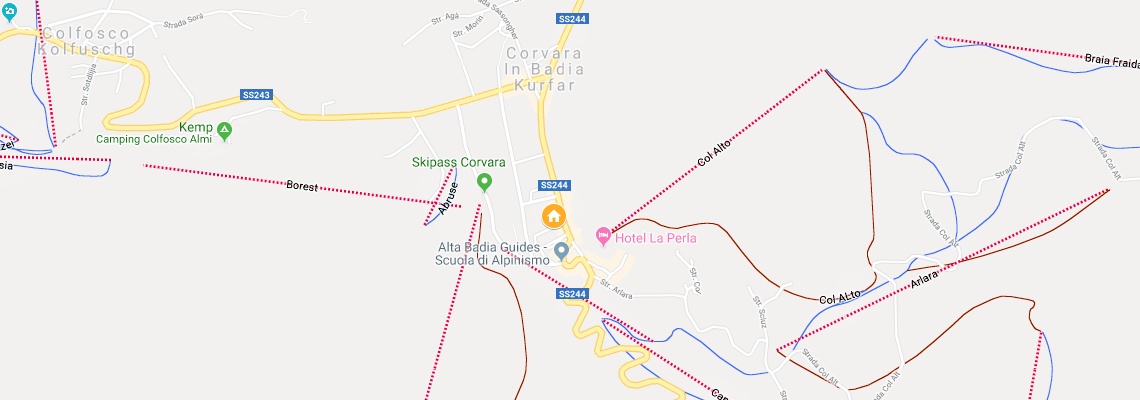Select the Alta Badia Guides pin
The height and width of the screenshot is (400, 1140).
pos(562,251)
